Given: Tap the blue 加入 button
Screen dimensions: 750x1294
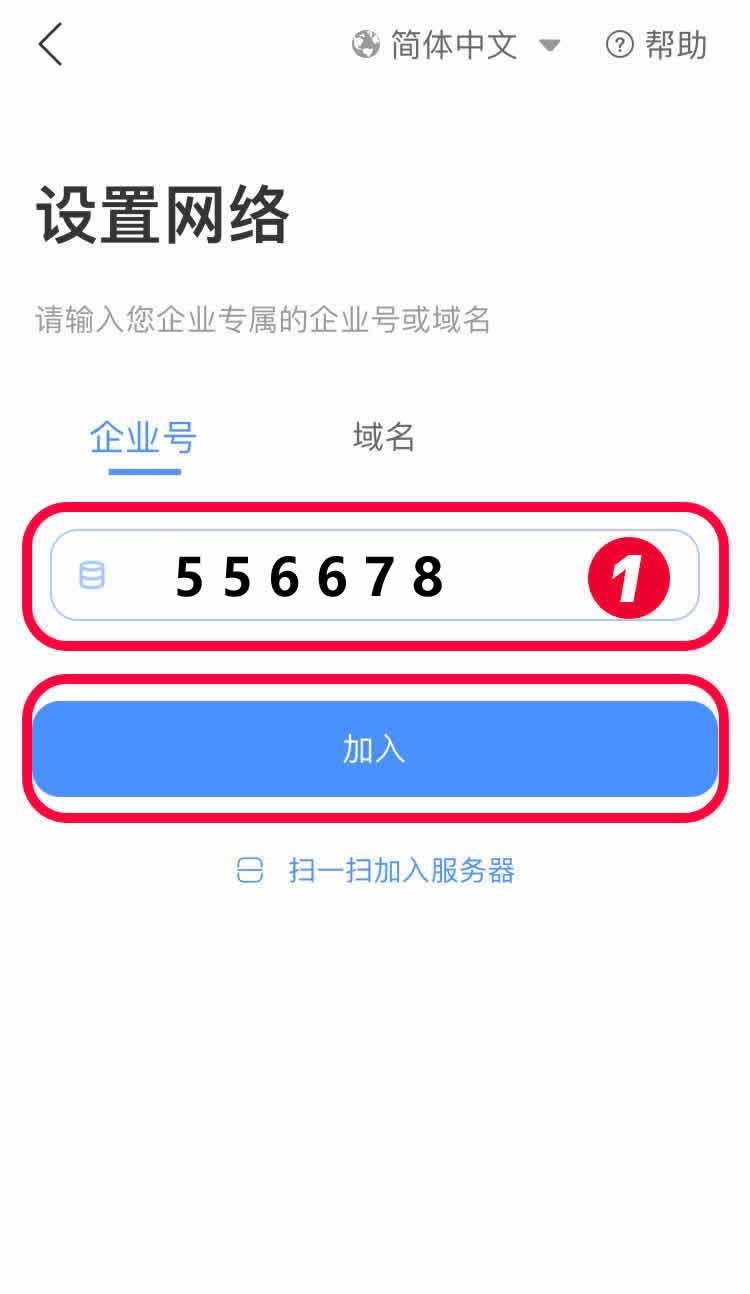Looking at the screenshot, I should point(375,749).
